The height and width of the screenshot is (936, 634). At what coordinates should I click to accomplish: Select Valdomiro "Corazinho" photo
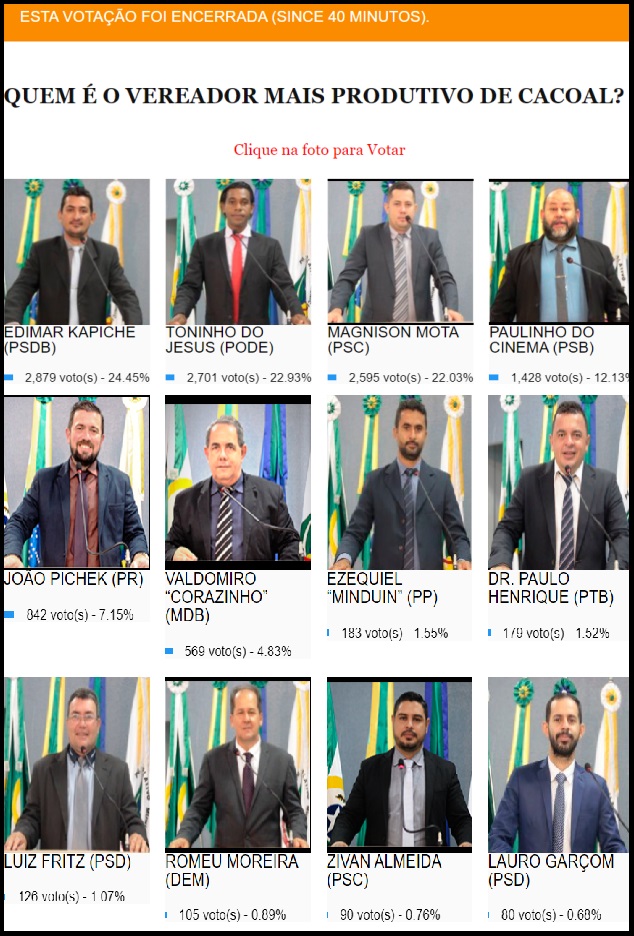[x=238, y=482]
